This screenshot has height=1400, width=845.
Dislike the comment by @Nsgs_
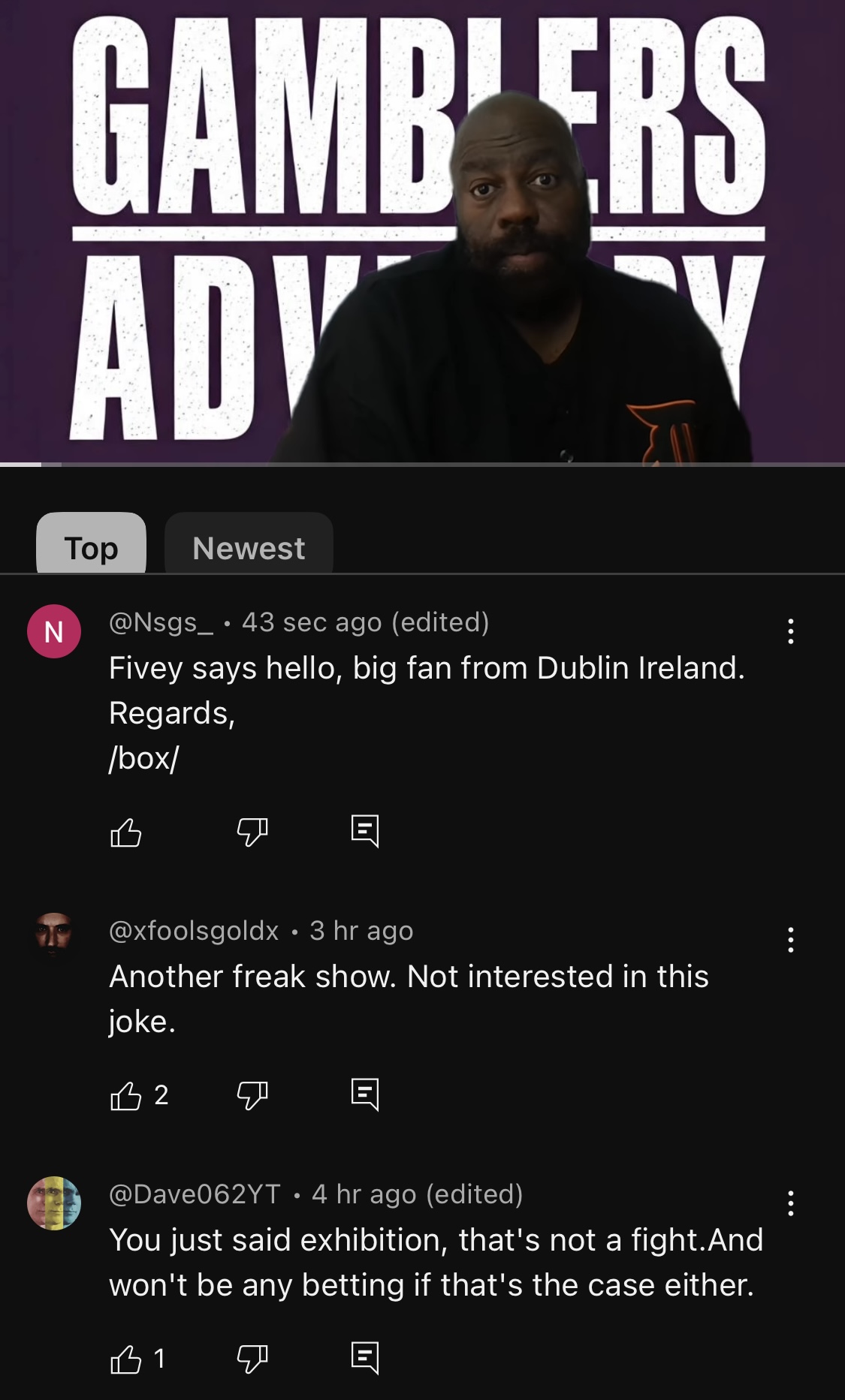(252, 832)
